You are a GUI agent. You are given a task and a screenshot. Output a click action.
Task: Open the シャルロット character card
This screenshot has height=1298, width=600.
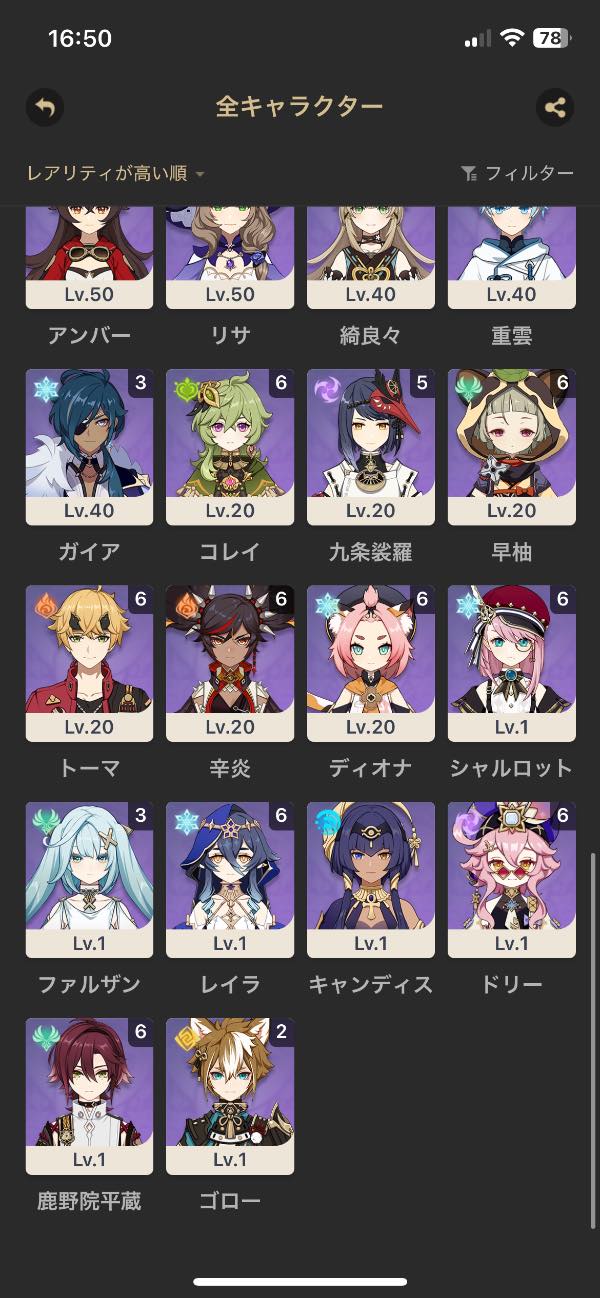[511, 662]
